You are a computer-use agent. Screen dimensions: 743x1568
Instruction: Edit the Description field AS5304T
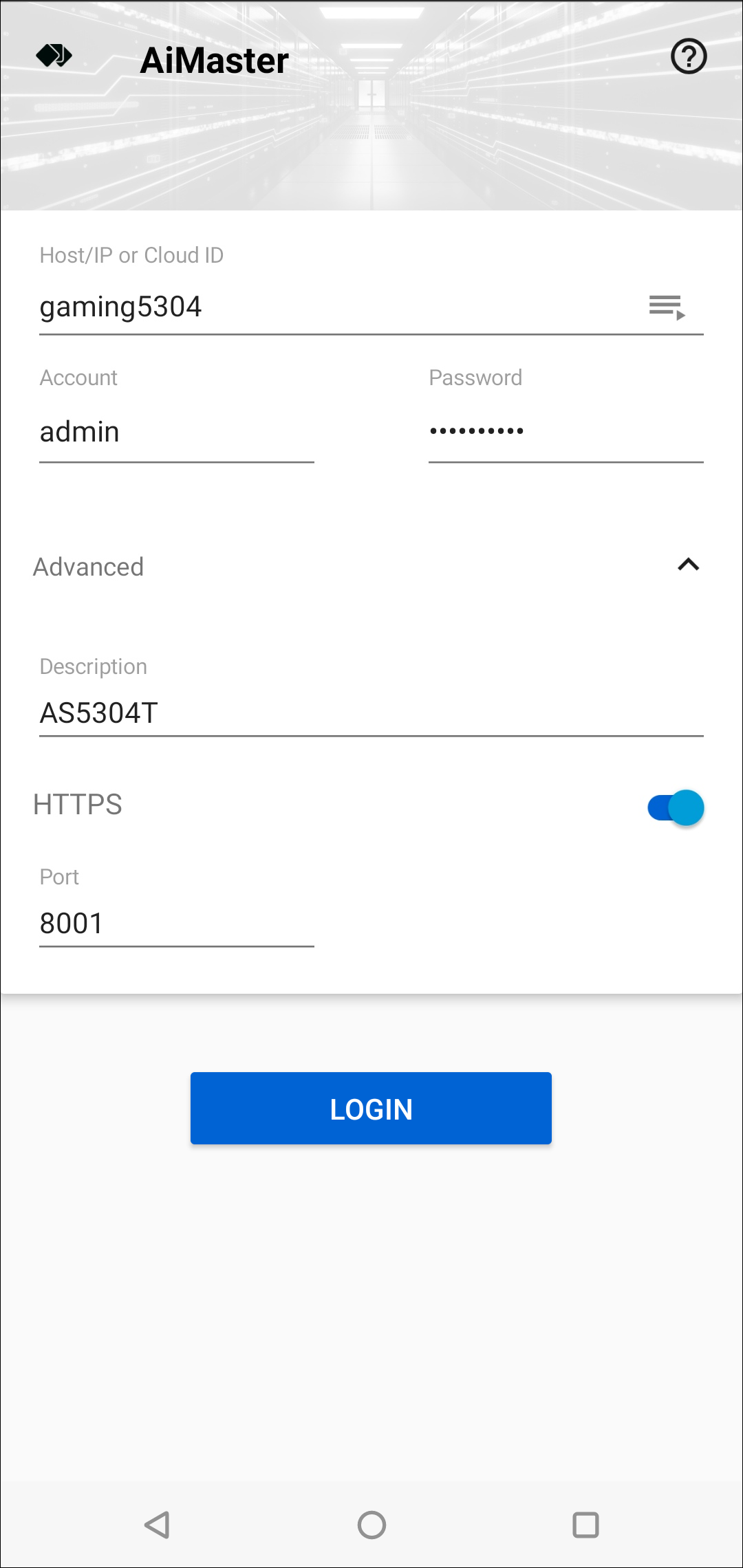pyautogui.click(x=371, y=713)
